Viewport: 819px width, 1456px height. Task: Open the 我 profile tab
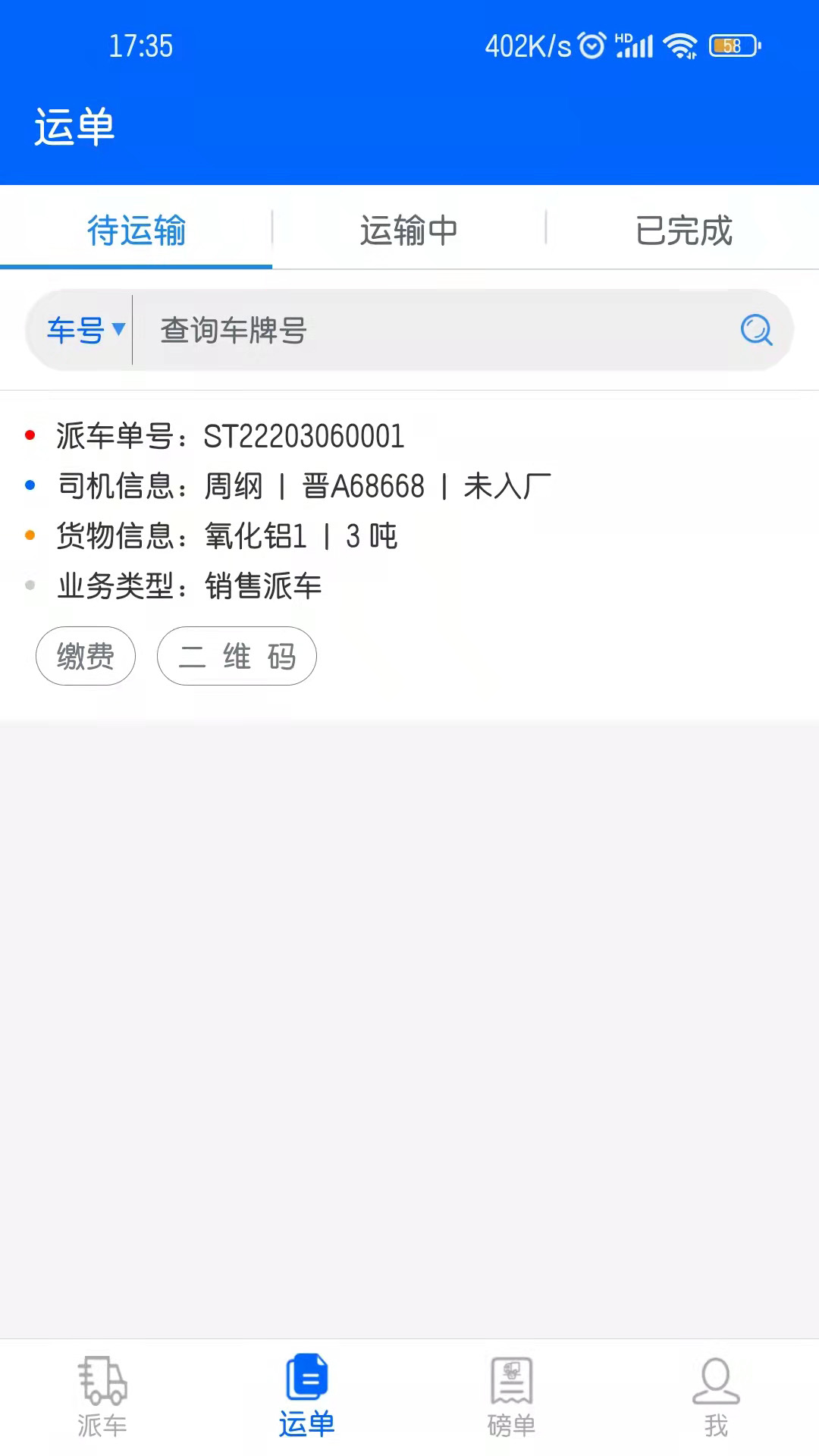point(716,1397)
